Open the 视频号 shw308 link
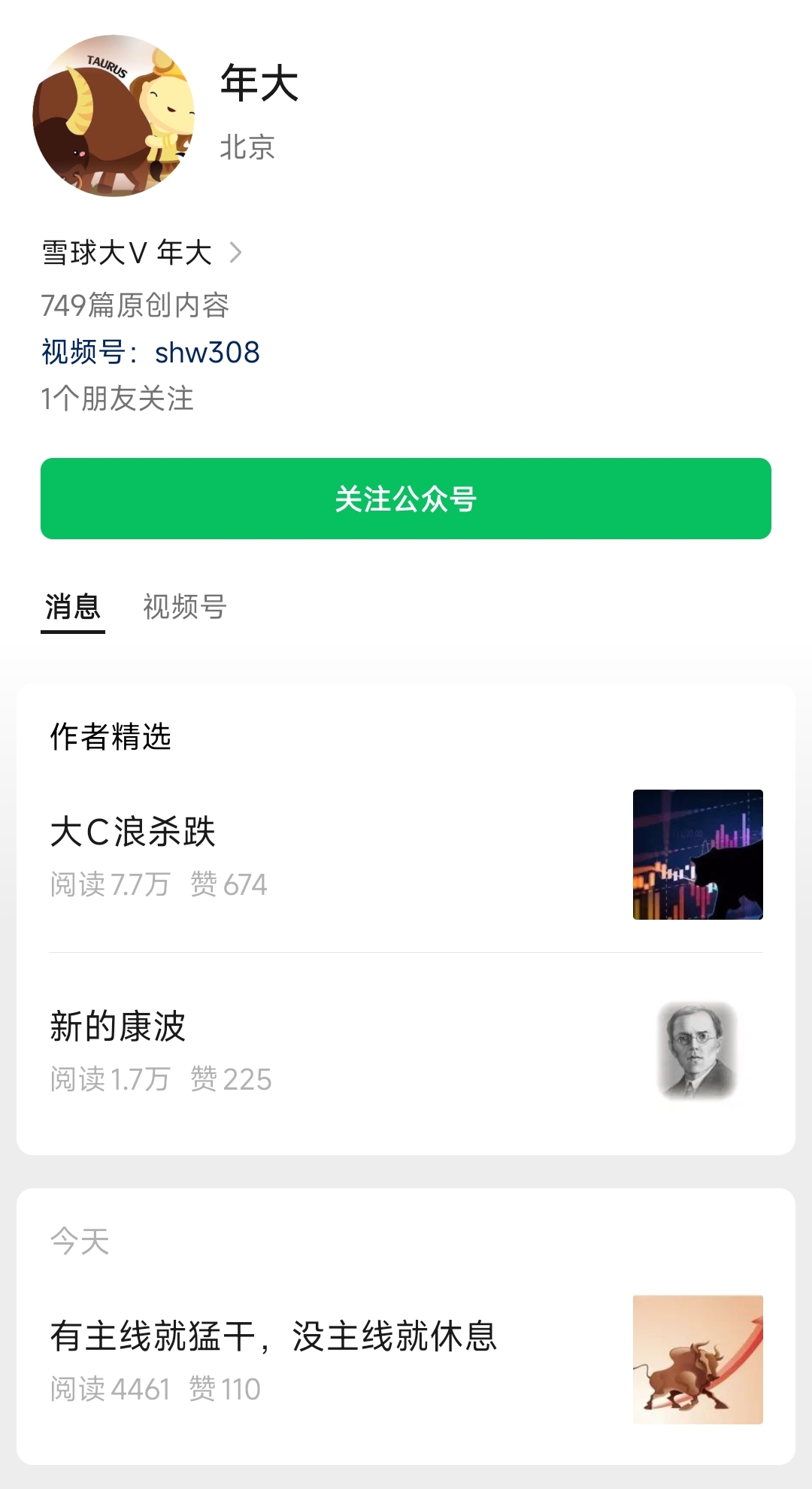 point(151,352)
